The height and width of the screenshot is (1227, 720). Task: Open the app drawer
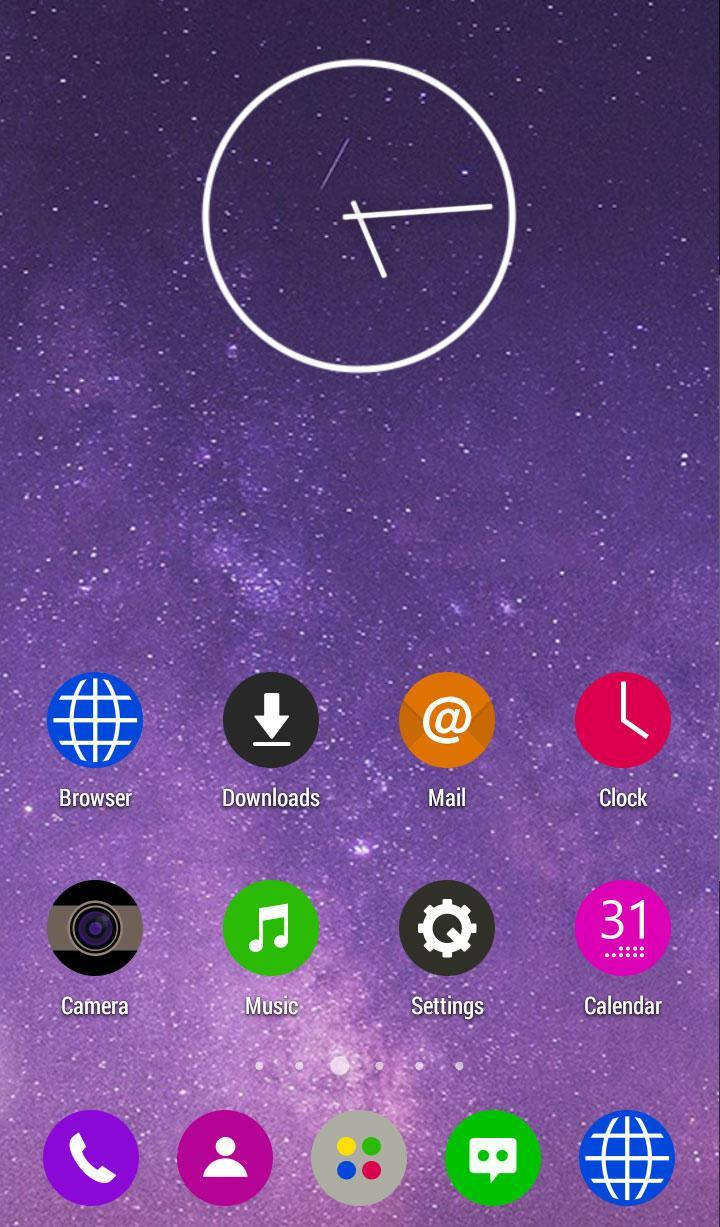pyautogui.click(x=359, y=1157)
